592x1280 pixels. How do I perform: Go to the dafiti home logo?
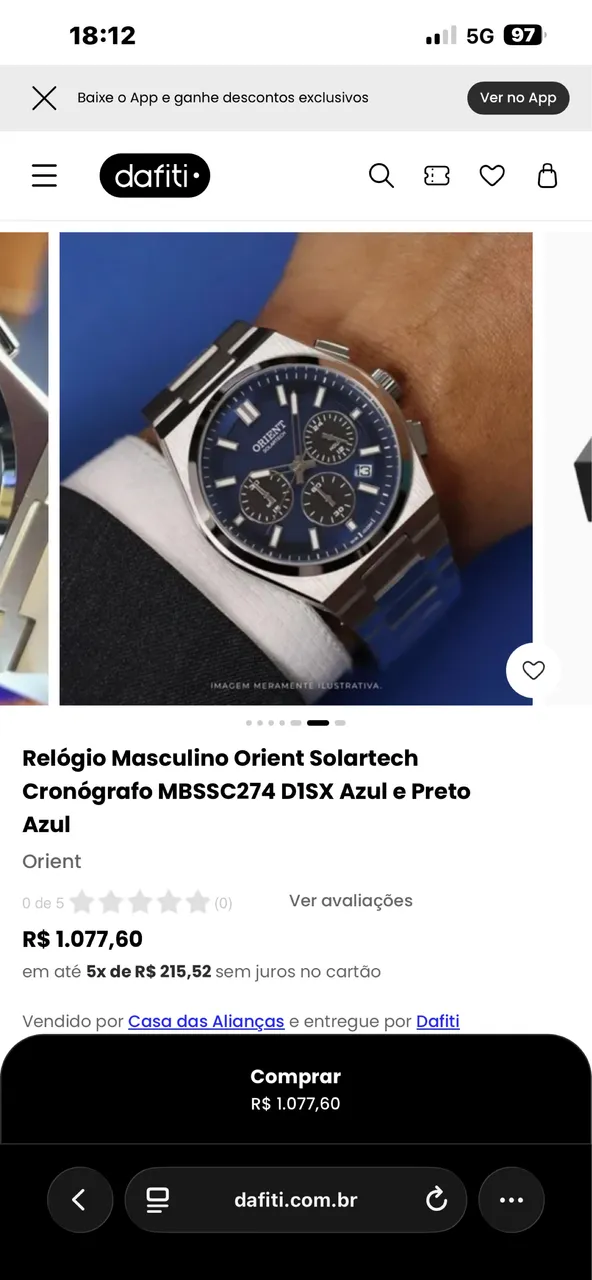tap(155, 176)
